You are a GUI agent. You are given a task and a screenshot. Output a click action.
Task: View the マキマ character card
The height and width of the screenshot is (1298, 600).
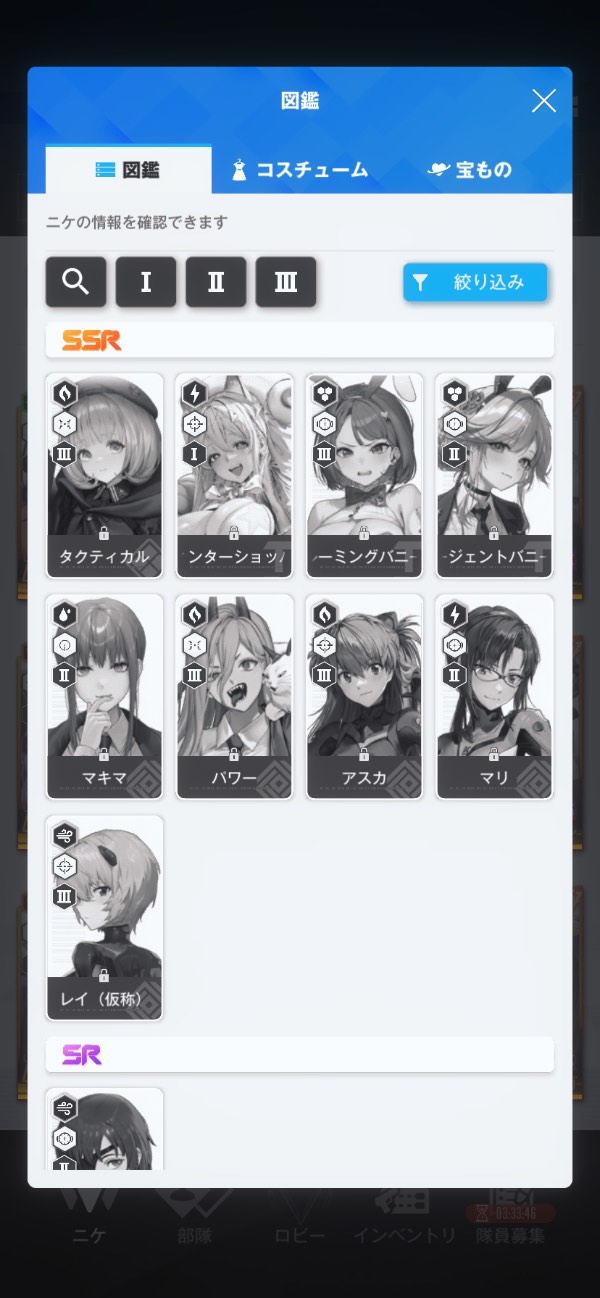[104, 697]
